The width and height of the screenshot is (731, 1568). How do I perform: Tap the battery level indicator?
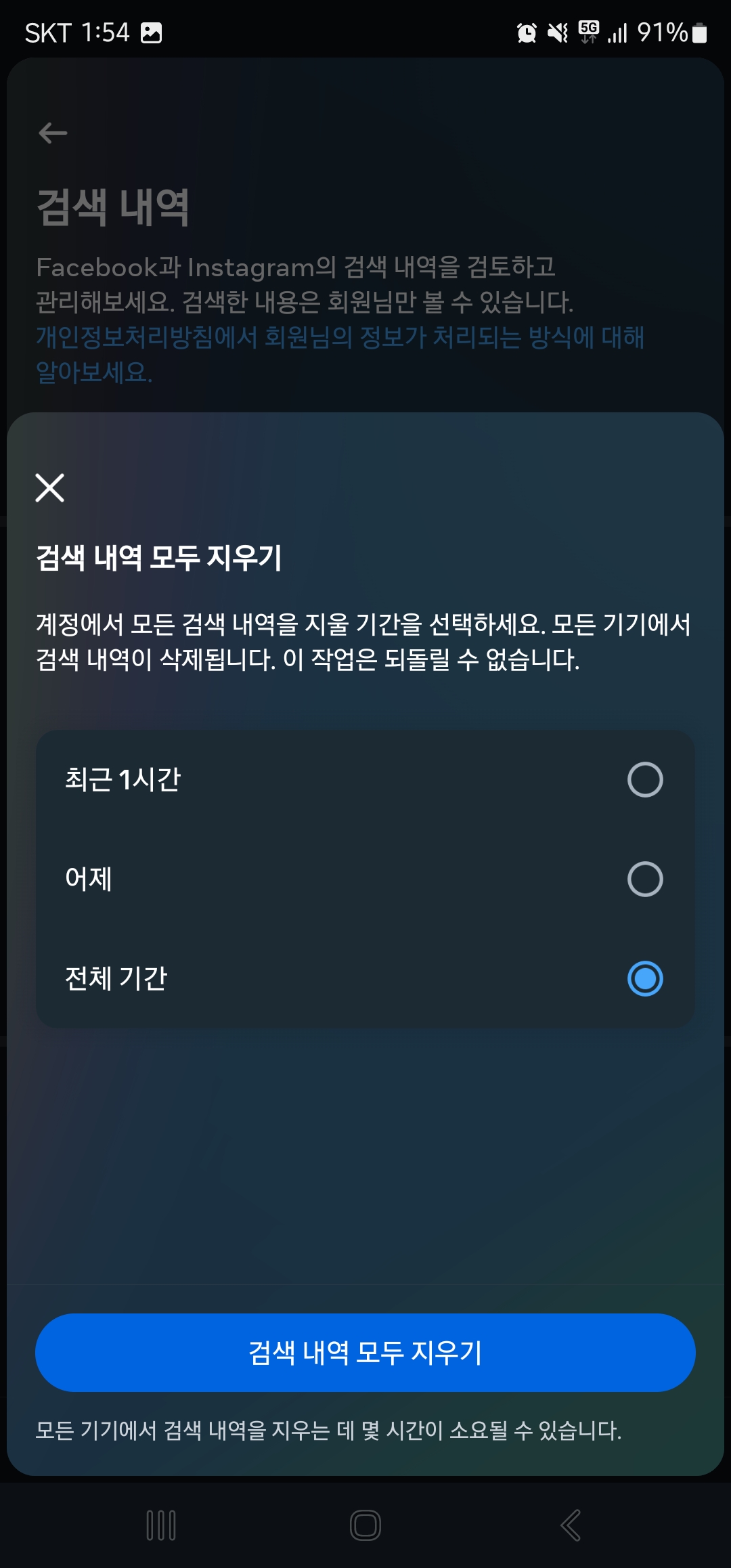pyautogui.click(x=699, y=31)
